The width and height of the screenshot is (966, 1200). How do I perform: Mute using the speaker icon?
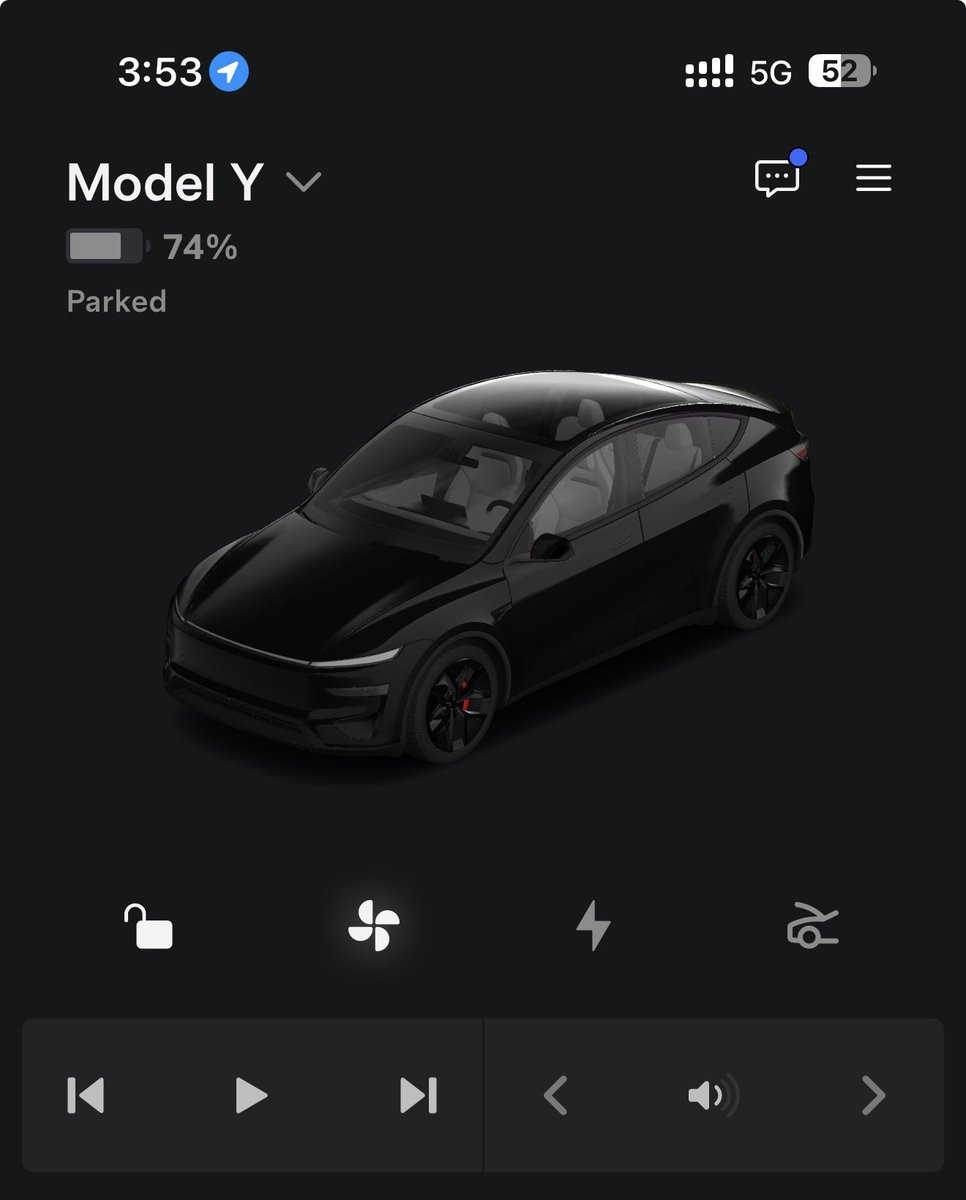point(713,1096)
